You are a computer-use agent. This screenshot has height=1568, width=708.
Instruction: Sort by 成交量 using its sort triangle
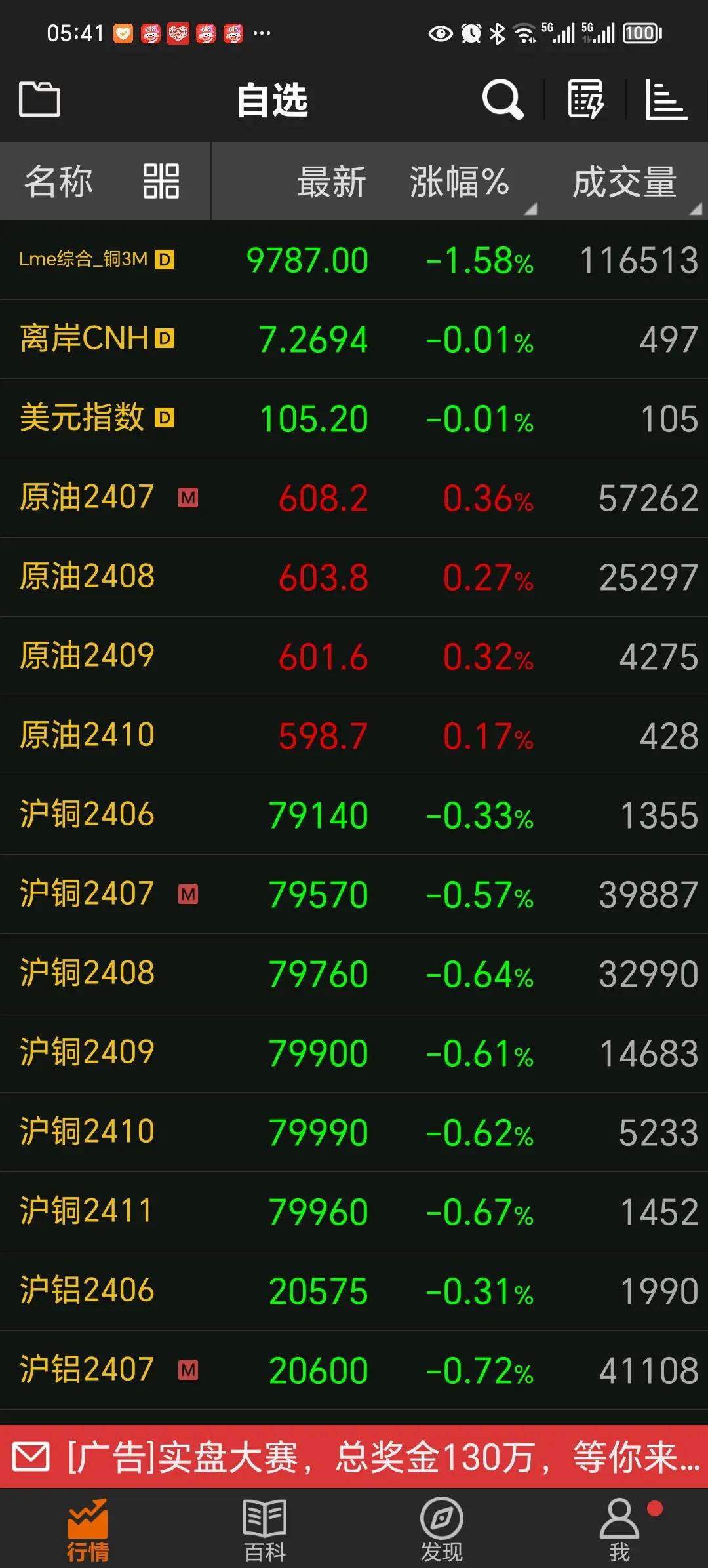(694, 210)
